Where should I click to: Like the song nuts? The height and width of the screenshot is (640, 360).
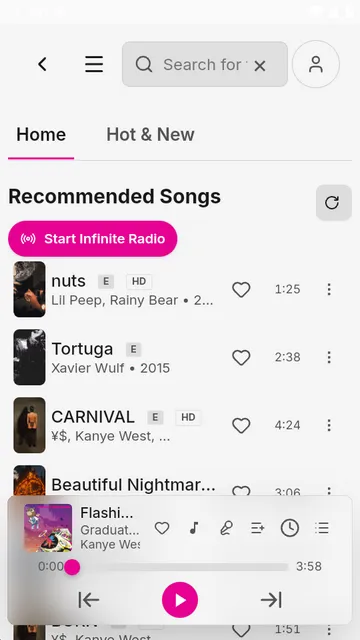coord(241,289)
